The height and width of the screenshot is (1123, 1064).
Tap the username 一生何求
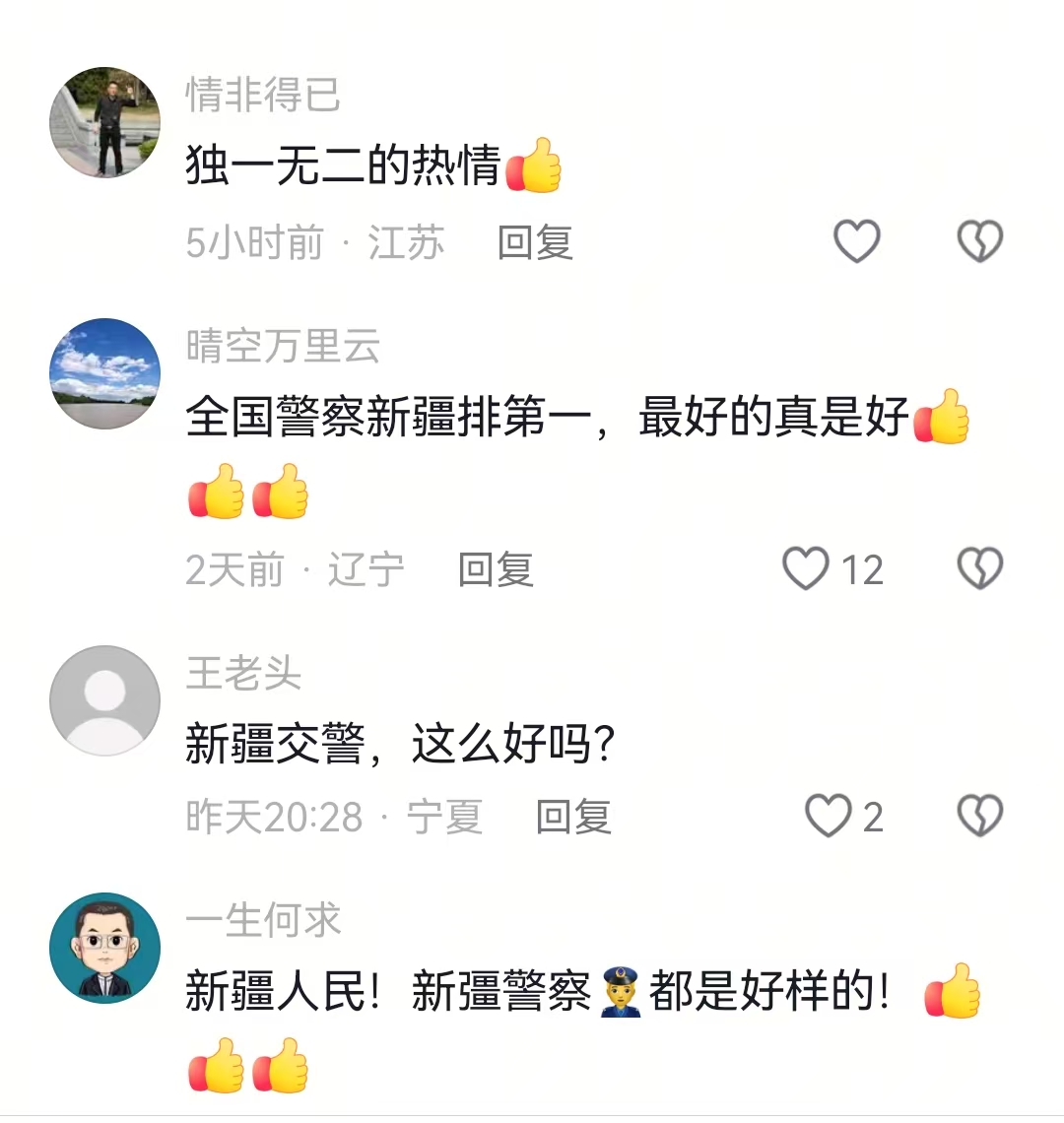click(x=263, y=921)
